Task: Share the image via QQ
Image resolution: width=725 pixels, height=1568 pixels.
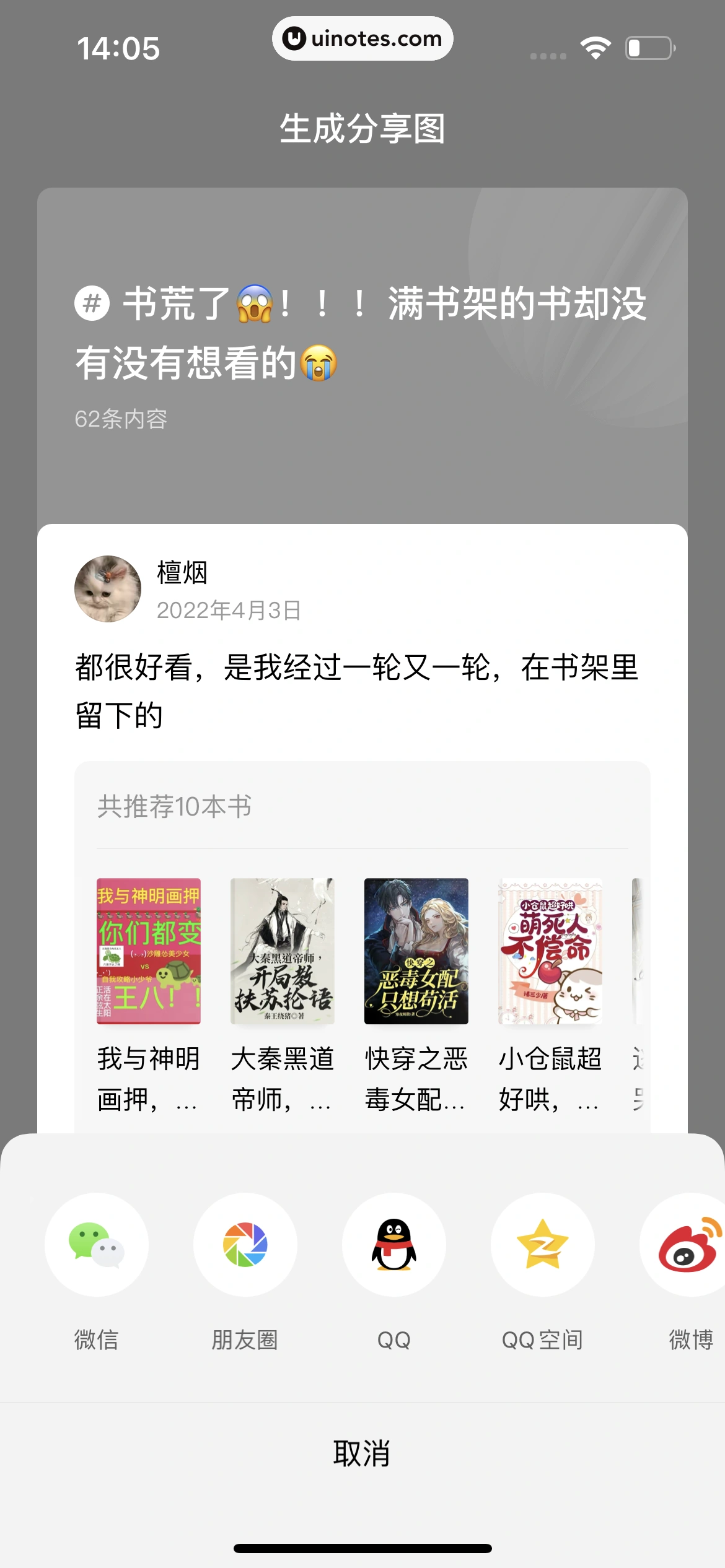Action: click(x=394, y=1245)
